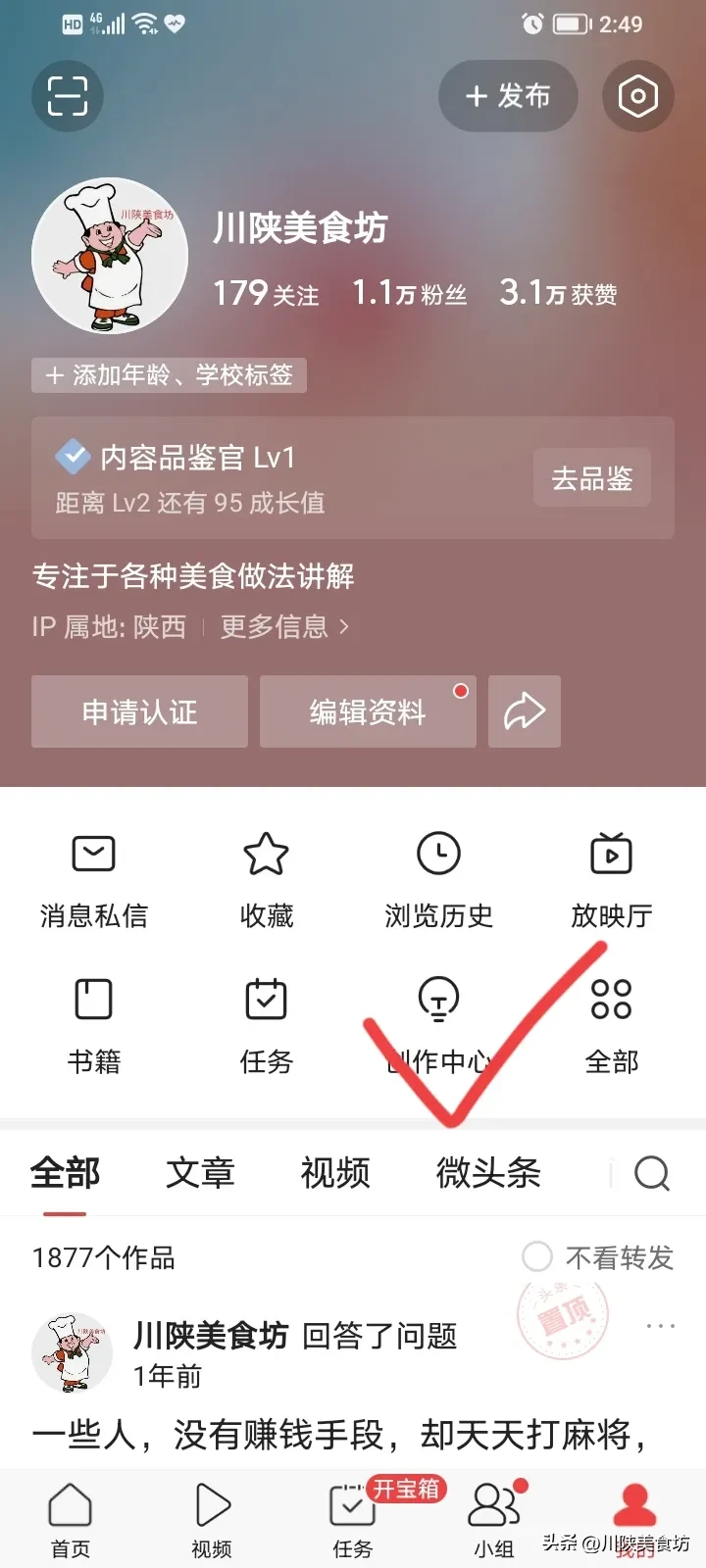Open 收藏 favorites
Image resolution: width=706 pixels, height=1568 pixels.
coord(266,879)
